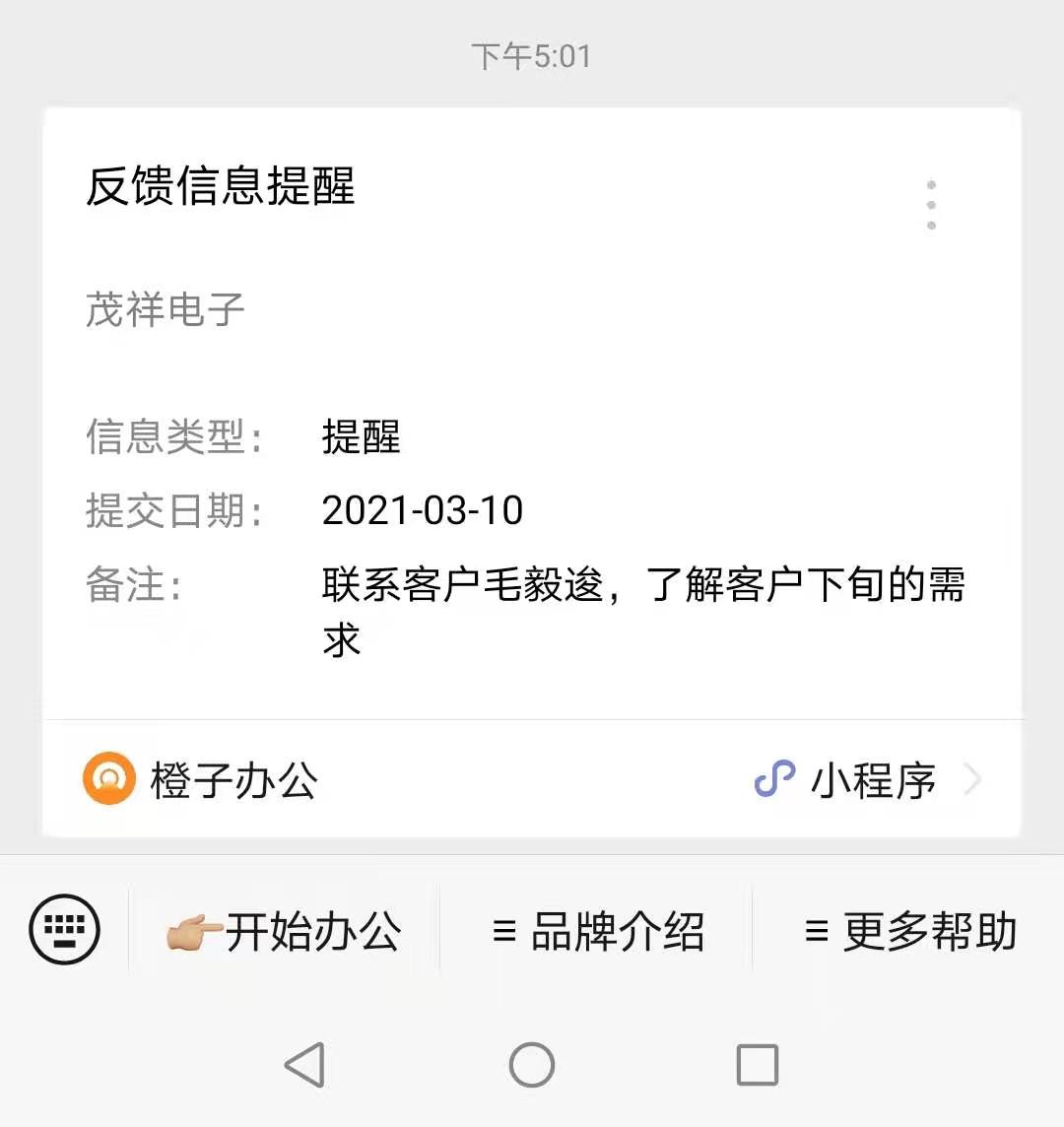Open the three-dot menu on the reminder card

click(x=931, y=205)
